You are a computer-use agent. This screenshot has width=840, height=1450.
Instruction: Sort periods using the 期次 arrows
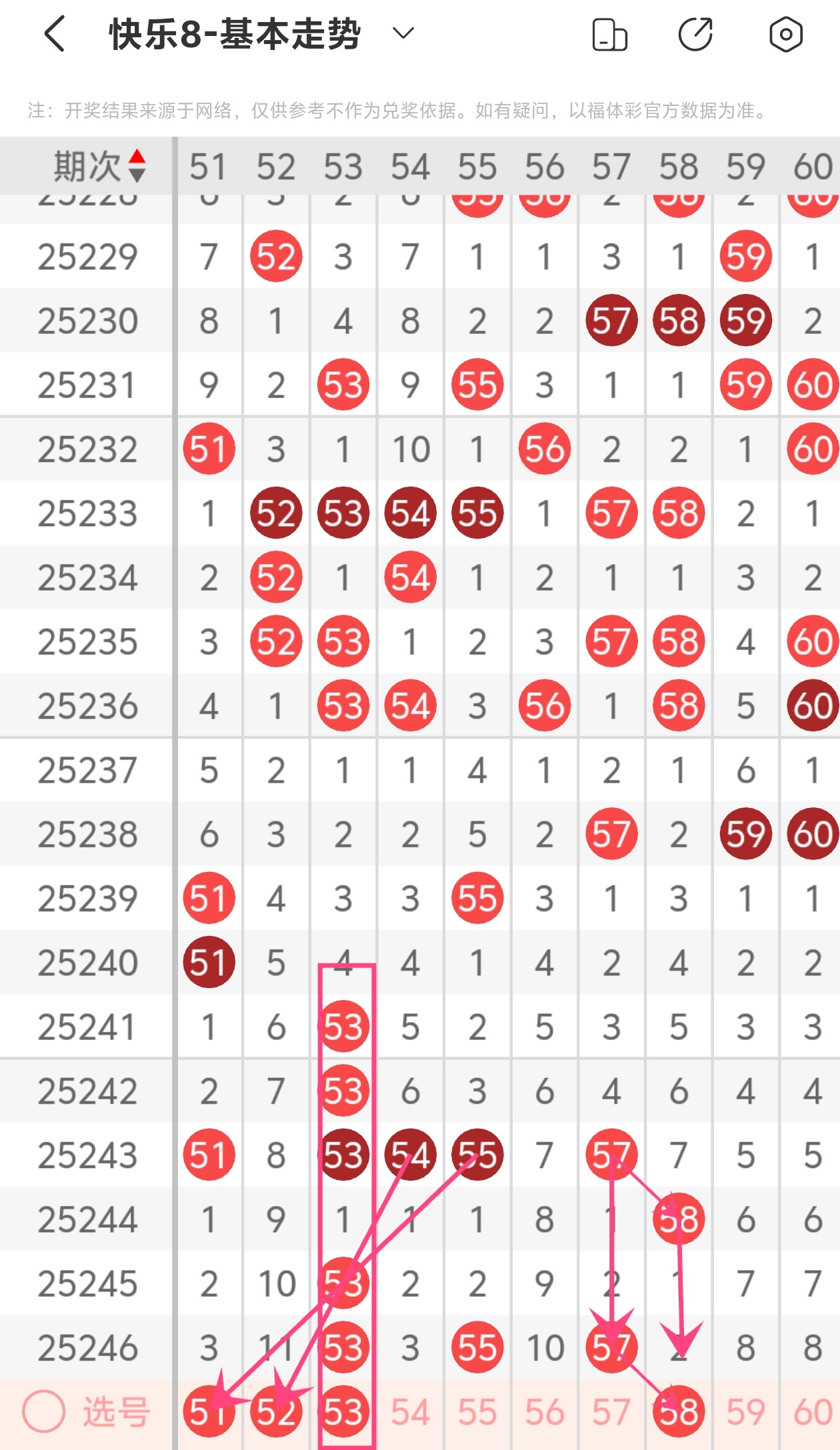137,166
